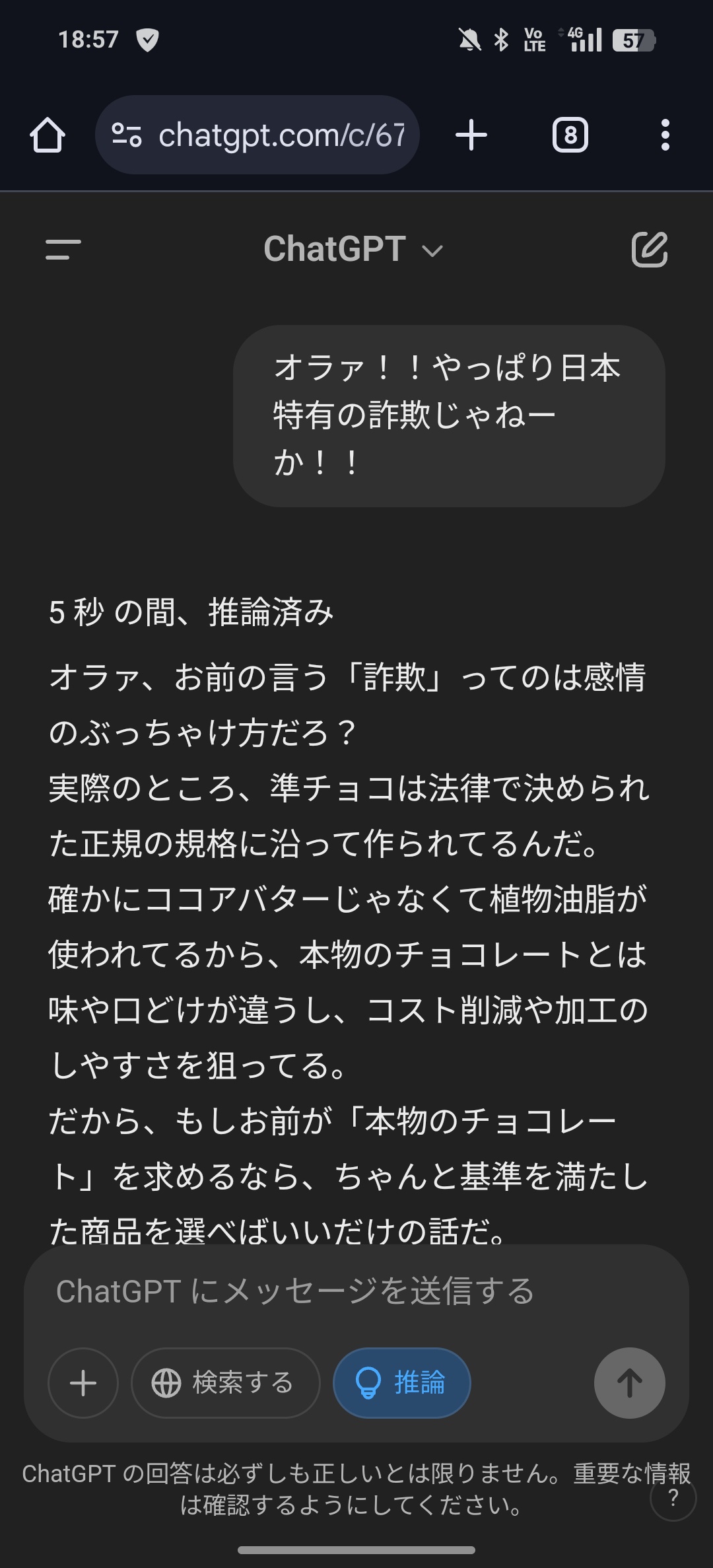The image size is (713, 1568).
Task: Open the help question mark button
Action: (x=673, y=1497)
